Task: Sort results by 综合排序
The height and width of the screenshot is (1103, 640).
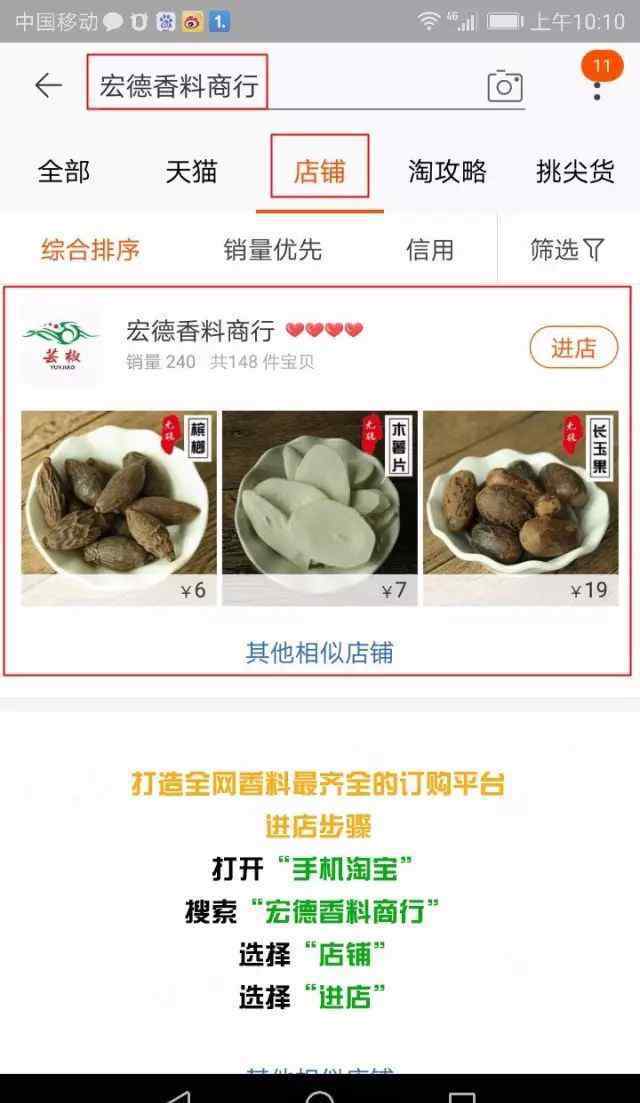Action: [90, 250]
